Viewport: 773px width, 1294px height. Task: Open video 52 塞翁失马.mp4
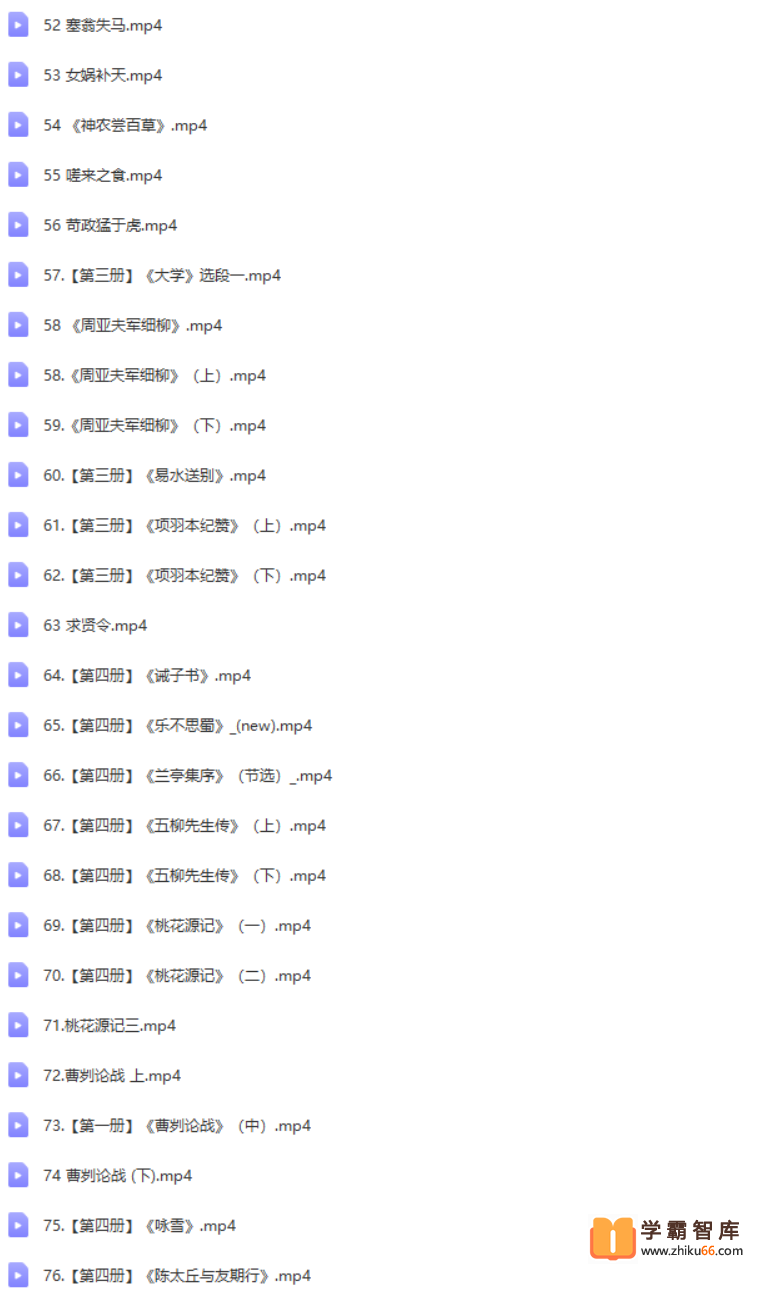tap(102, 25)
